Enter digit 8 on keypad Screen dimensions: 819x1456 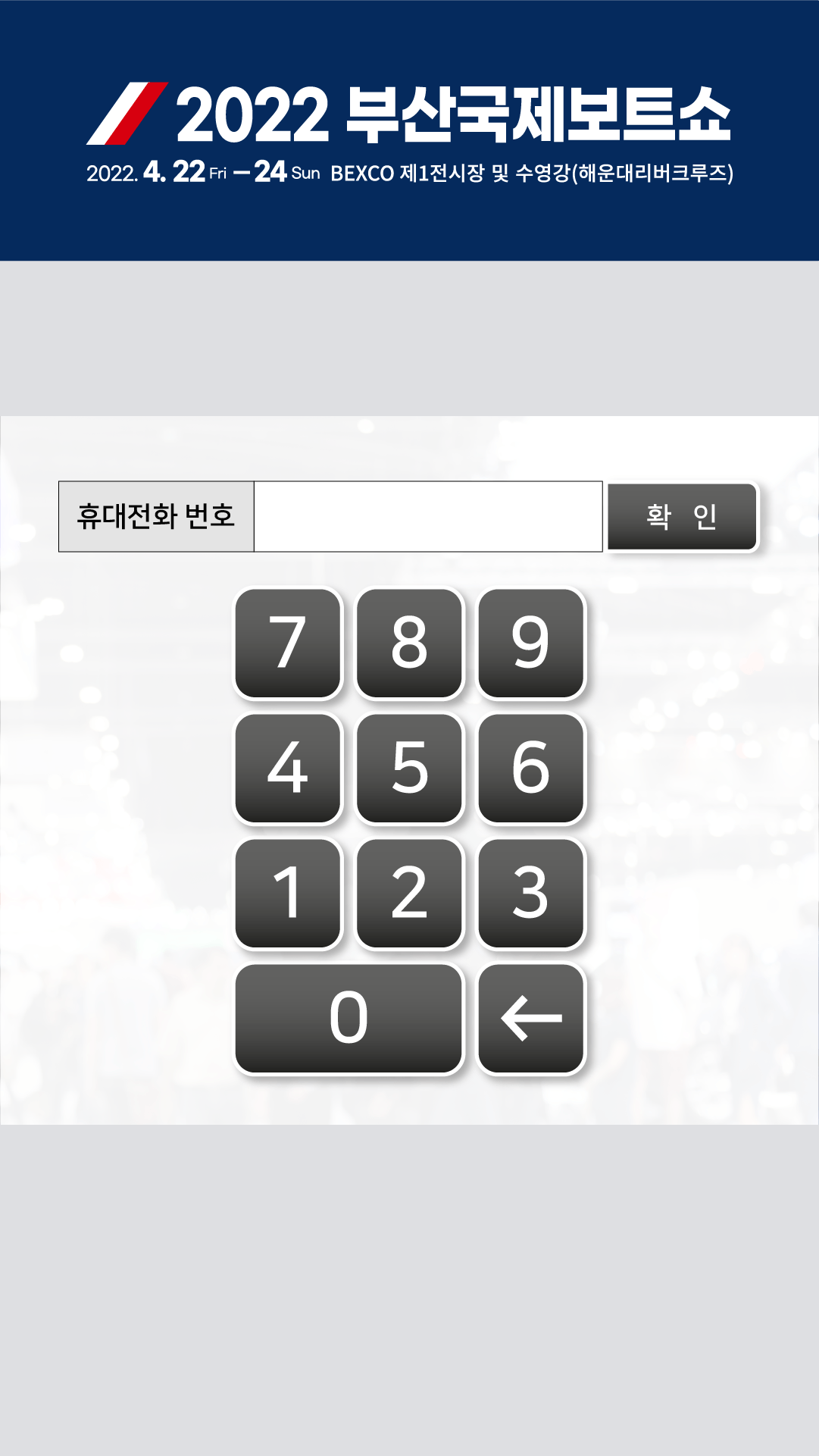click(x=409, y=643)
